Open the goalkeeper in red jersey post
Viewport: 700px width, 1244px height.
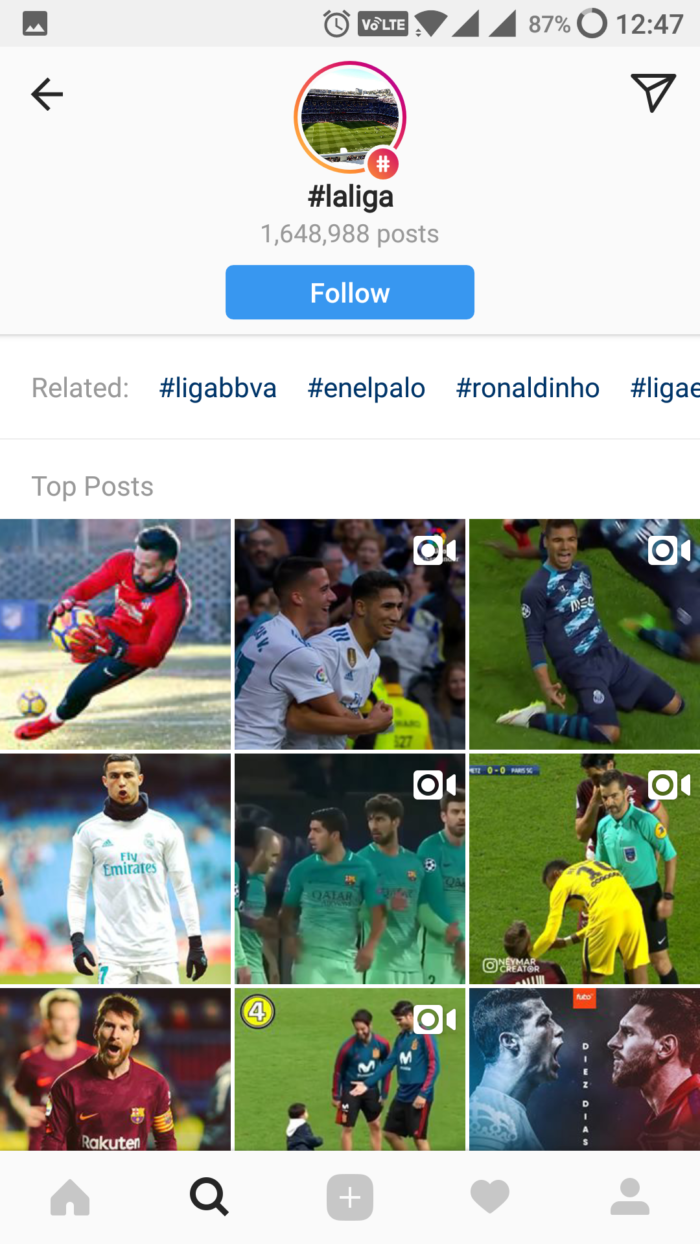point(115,634)
